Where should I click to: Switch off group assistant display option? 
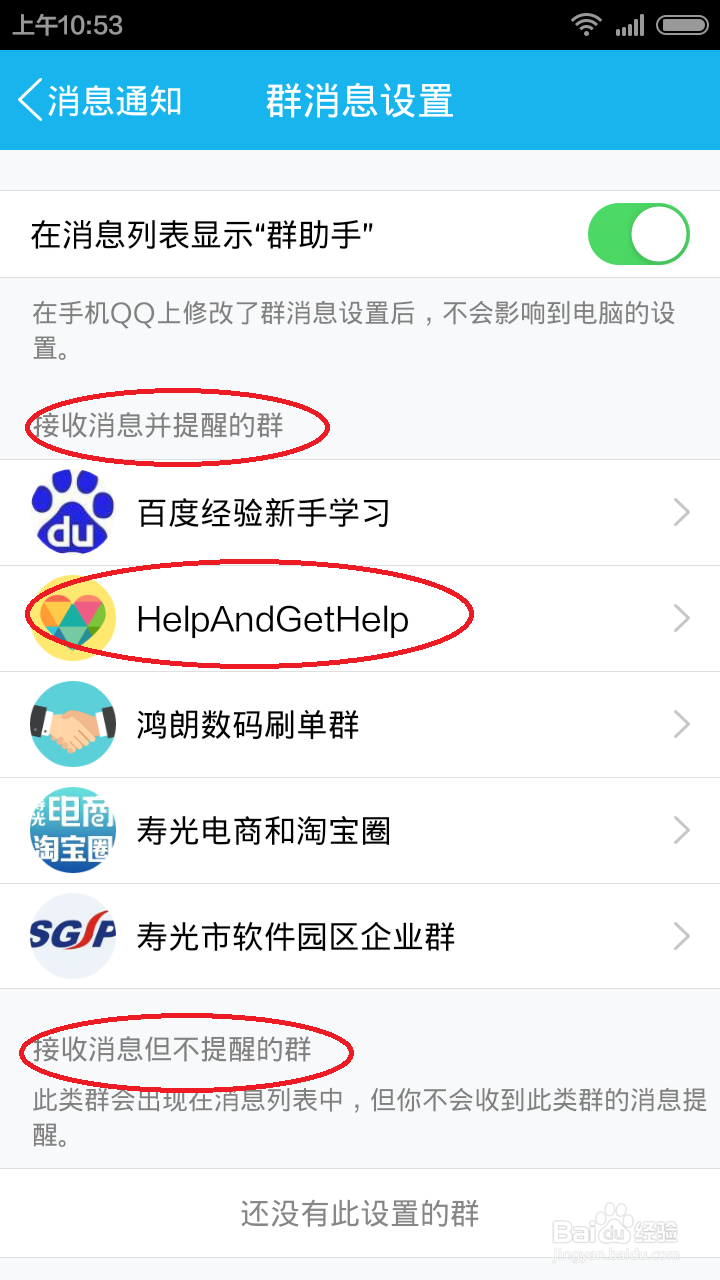click(x=638, y=233)
